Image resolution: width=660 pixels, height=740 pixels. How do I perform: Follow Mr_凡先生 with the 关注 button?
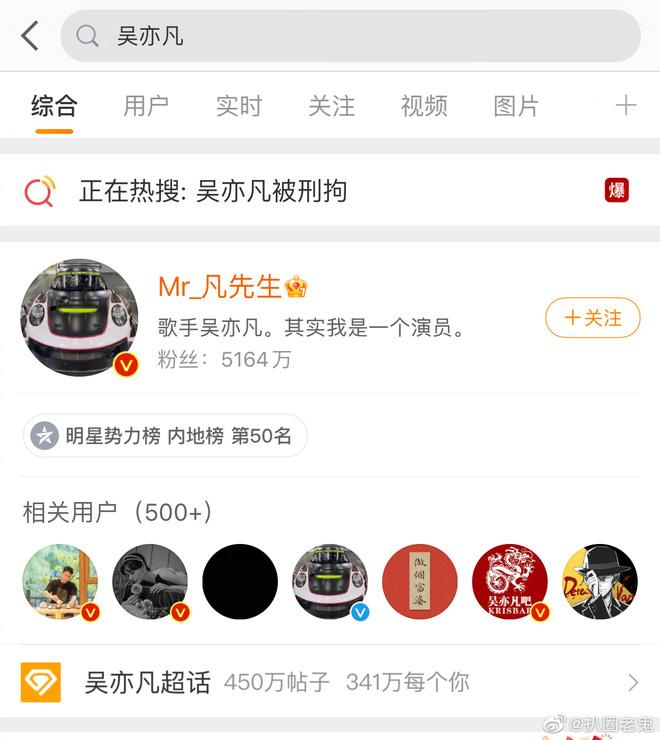(592, 318)
